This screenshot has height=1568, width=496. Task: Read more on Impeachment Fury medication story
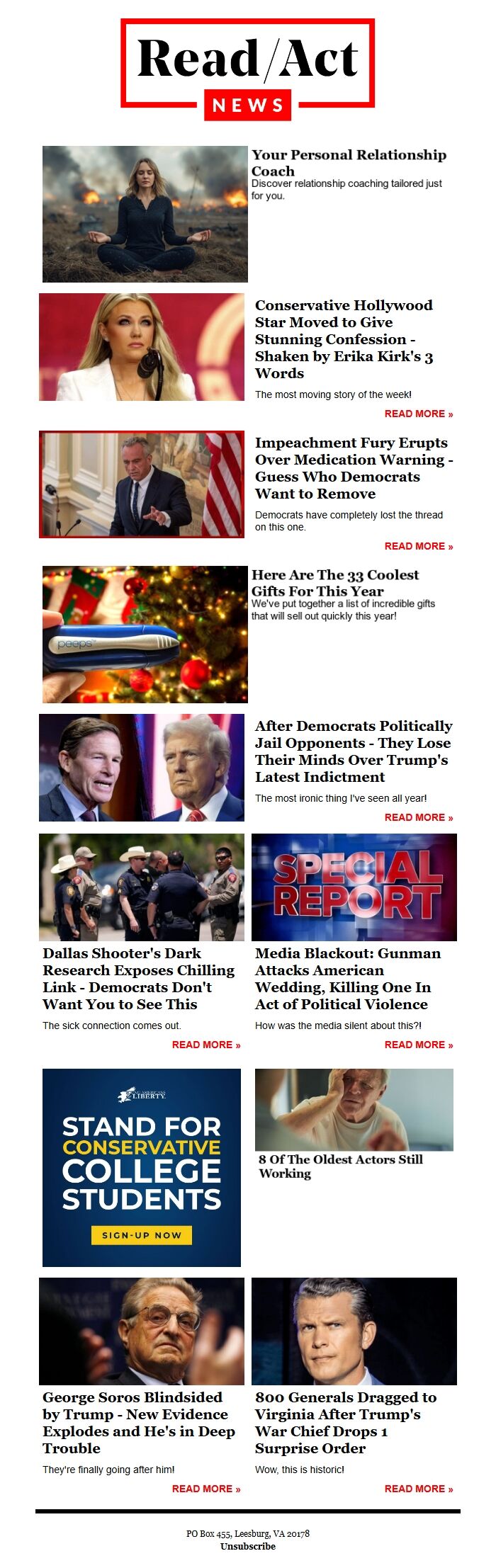coord(419,546)
